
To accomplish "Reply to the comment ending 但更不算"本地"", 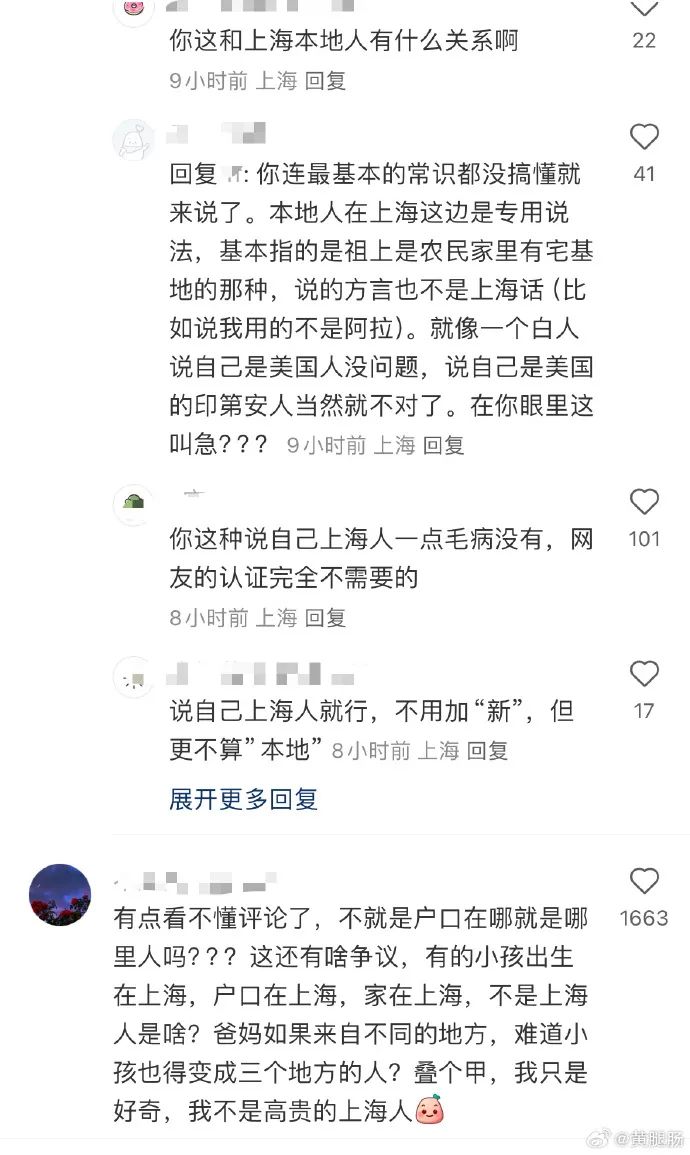I will point(487,749).
